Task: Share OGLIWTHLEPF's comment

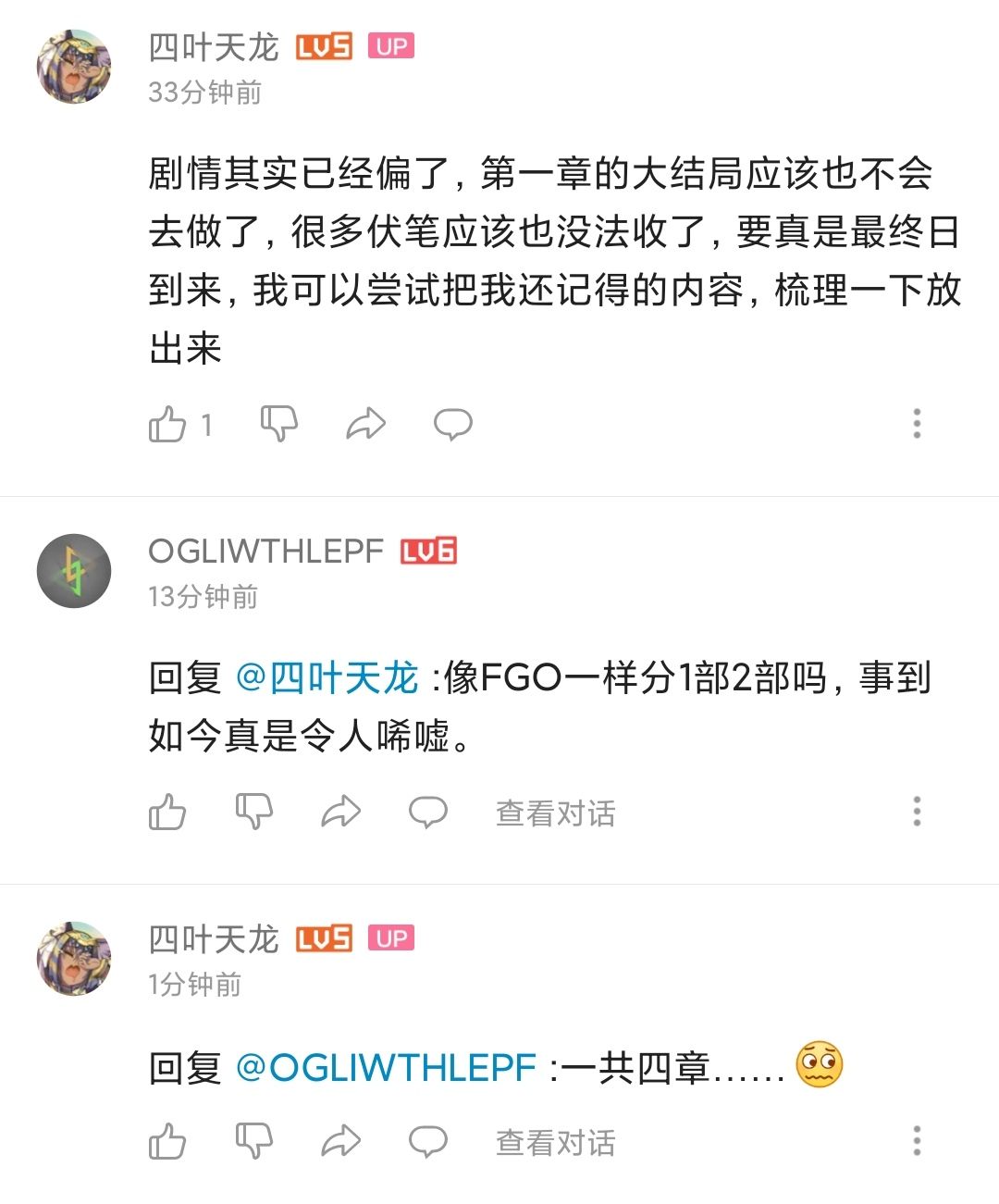Action: 340,812
